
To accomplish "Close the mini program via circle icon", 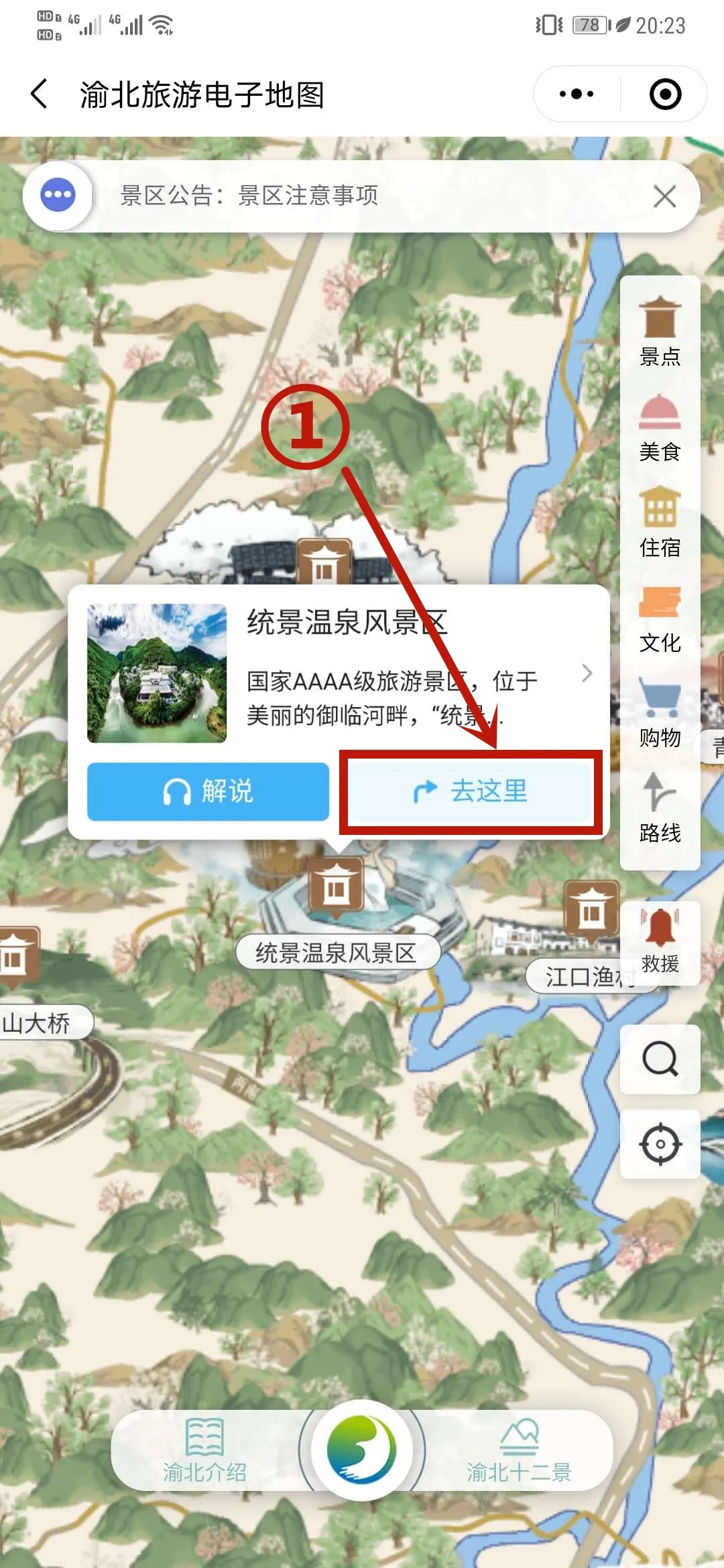I will [665, 94].
